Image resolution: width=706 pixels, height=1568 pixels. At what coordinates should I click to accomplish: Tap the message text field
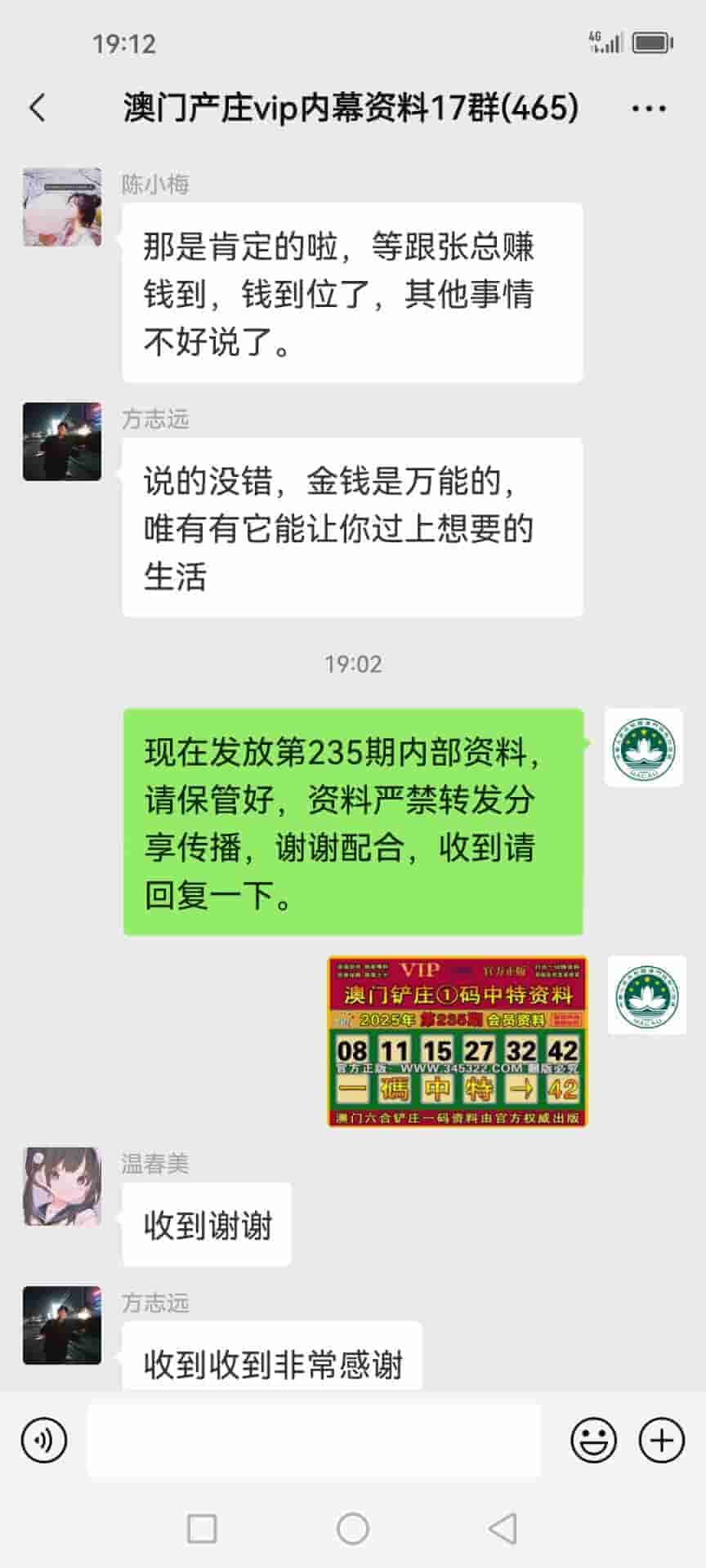(x=314, y=1440)
